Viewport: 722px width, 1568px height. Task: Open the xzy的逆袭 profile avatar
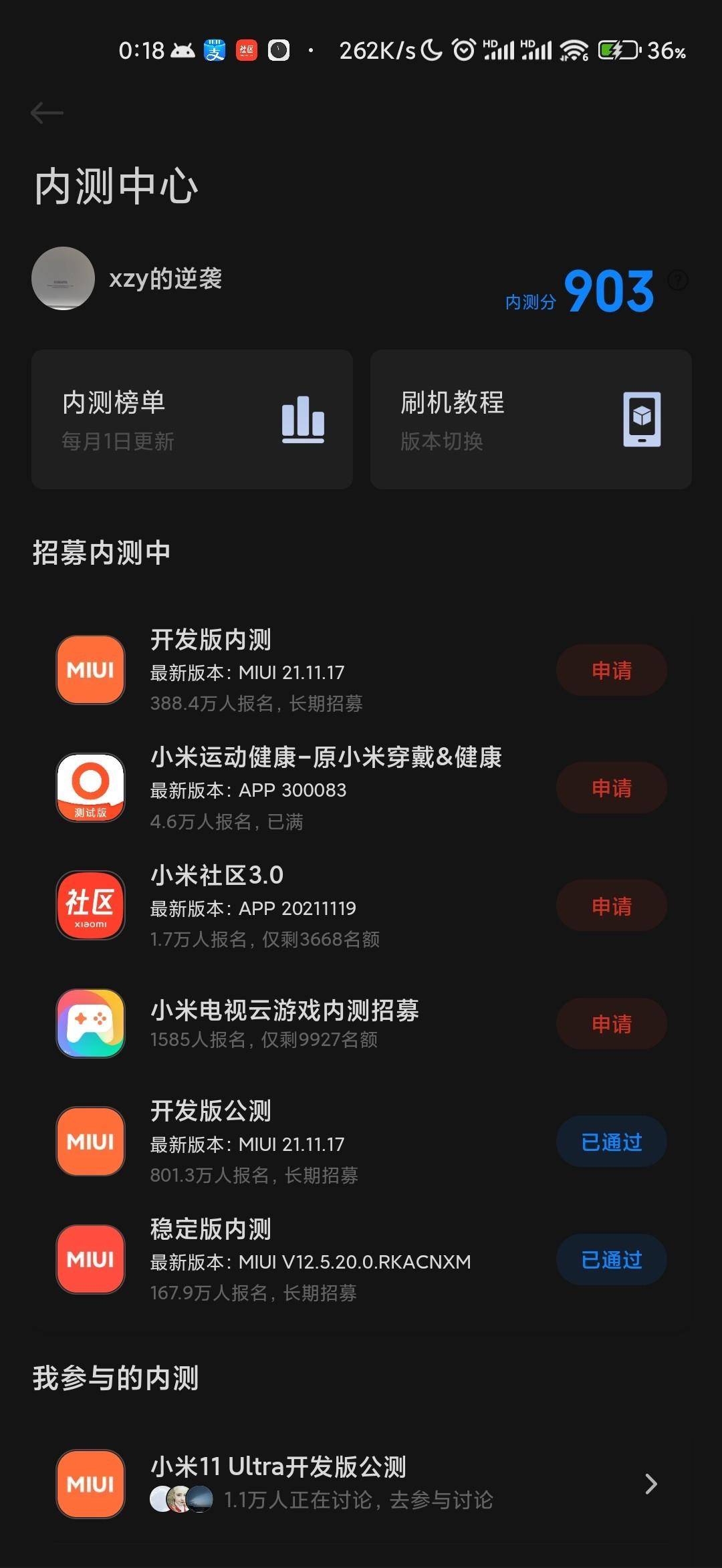[x=64, y=279]
